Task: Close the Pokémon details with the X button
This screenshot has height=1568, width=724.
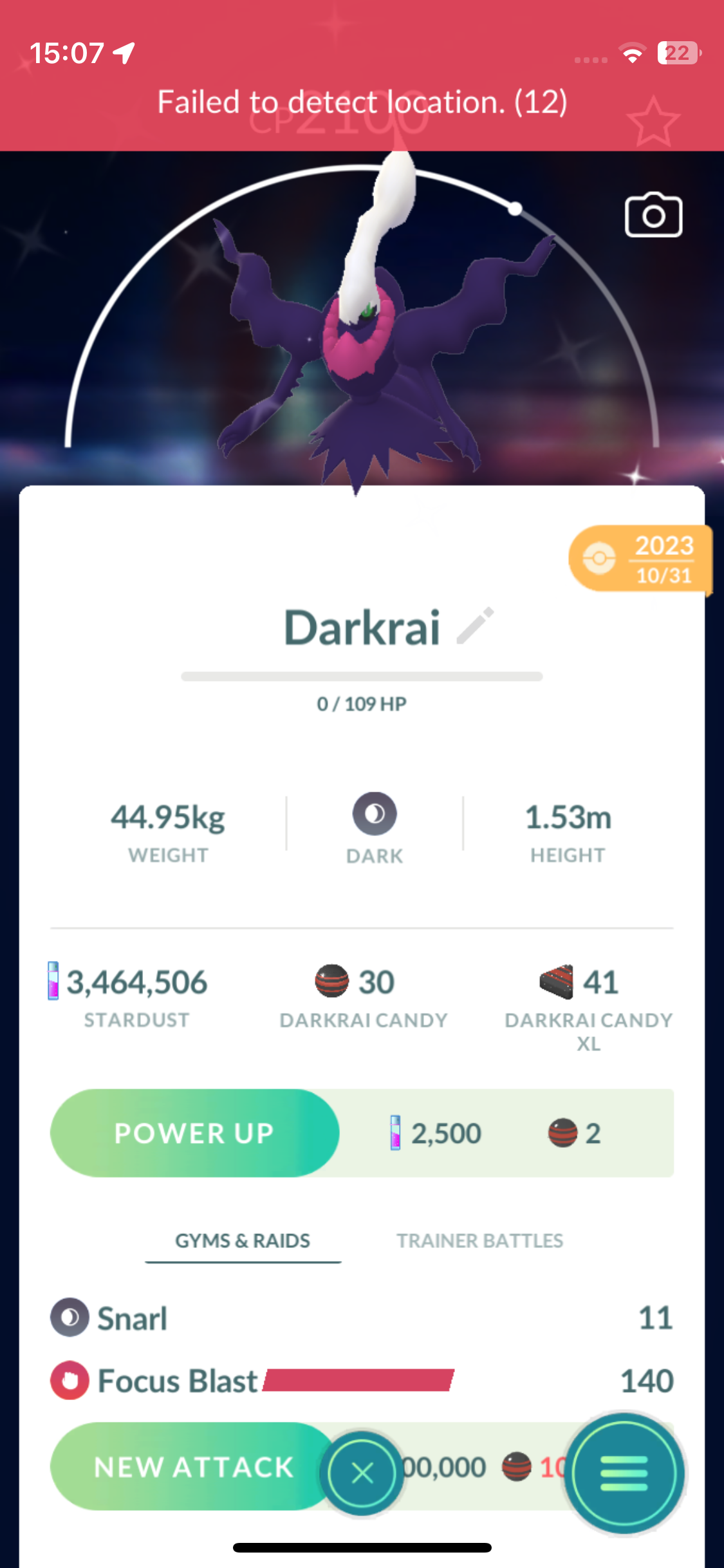Action: tap(362, 1473)
